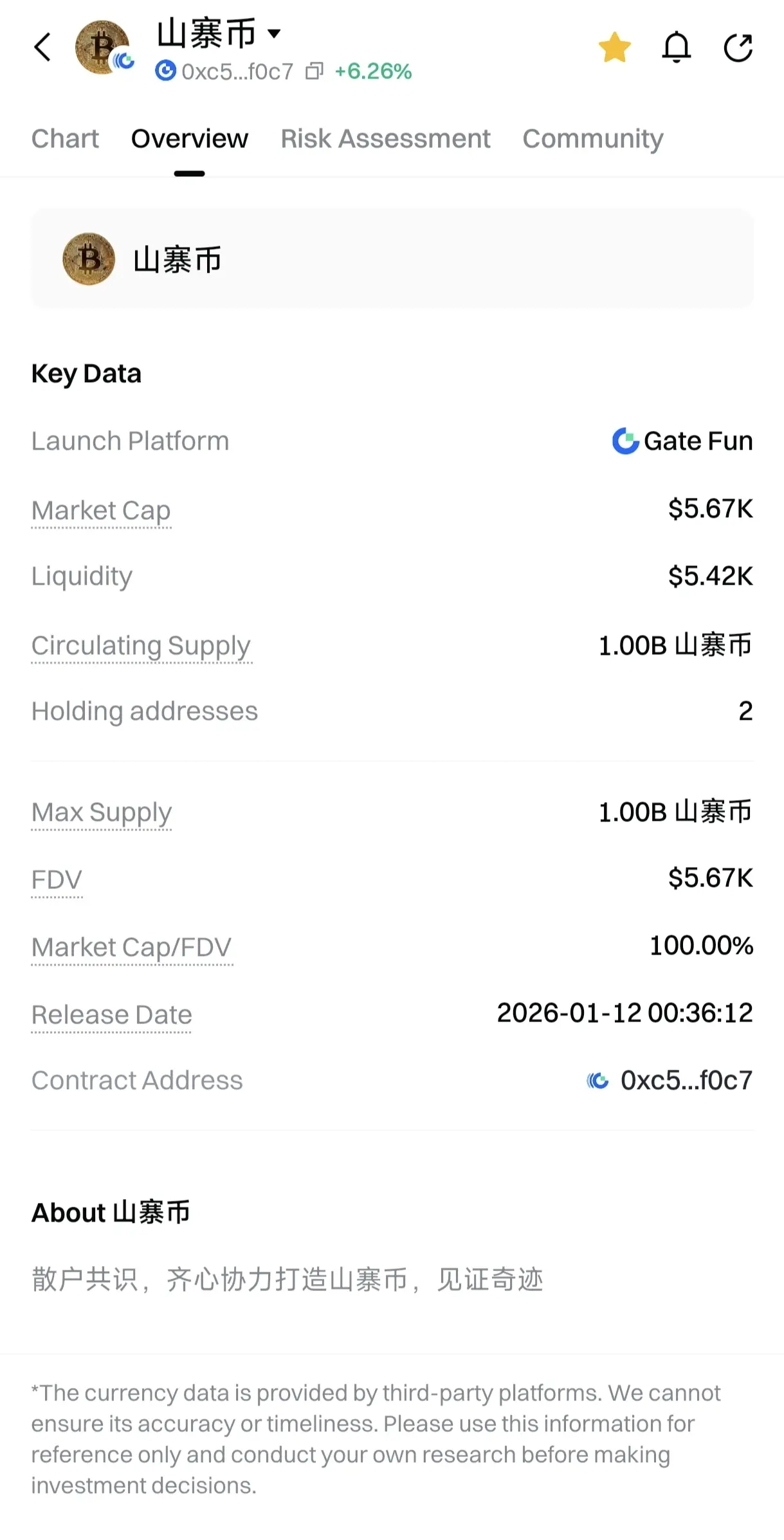Switch to the Chart tab

click(65, 139)
